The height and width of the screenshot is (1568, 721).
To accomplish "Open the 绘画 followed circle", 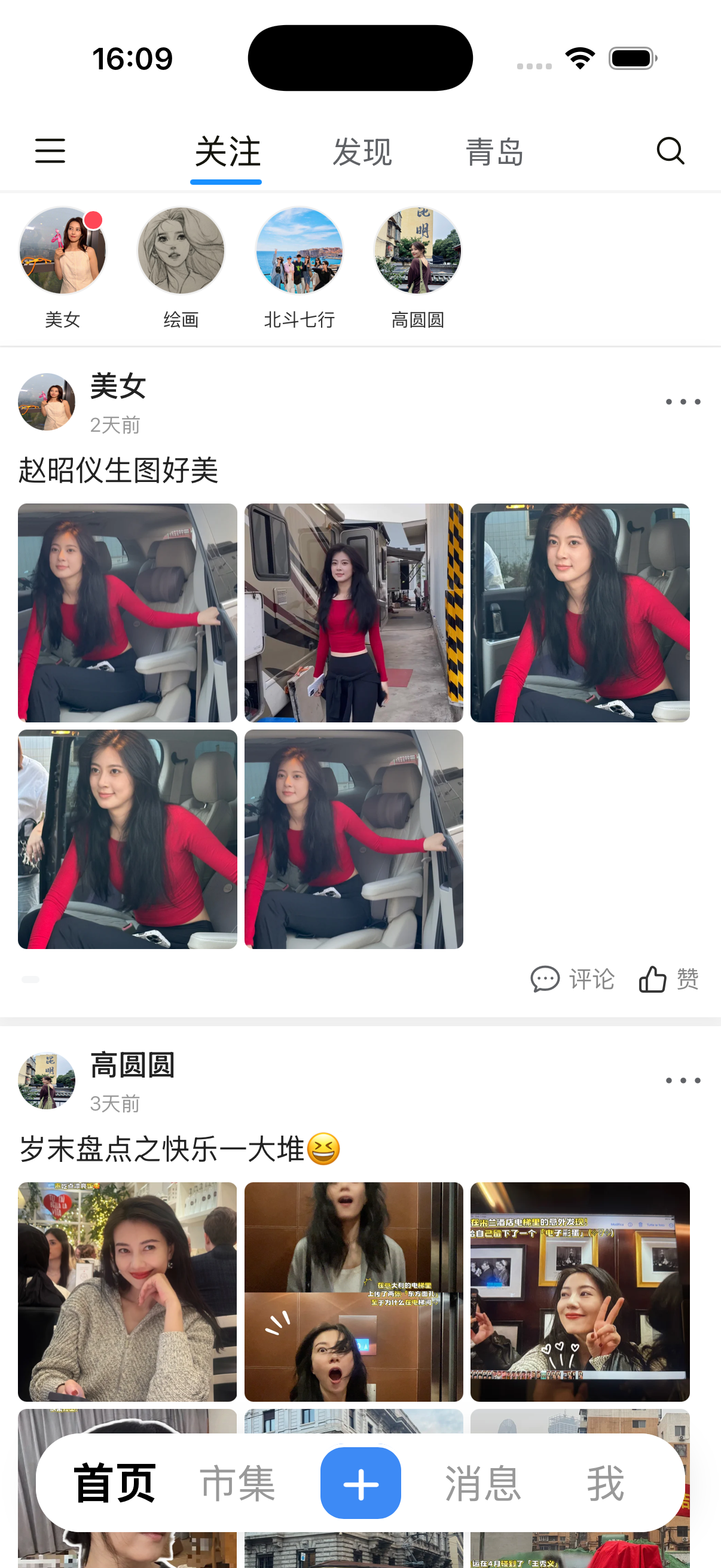I will click(x=181, y=251).
